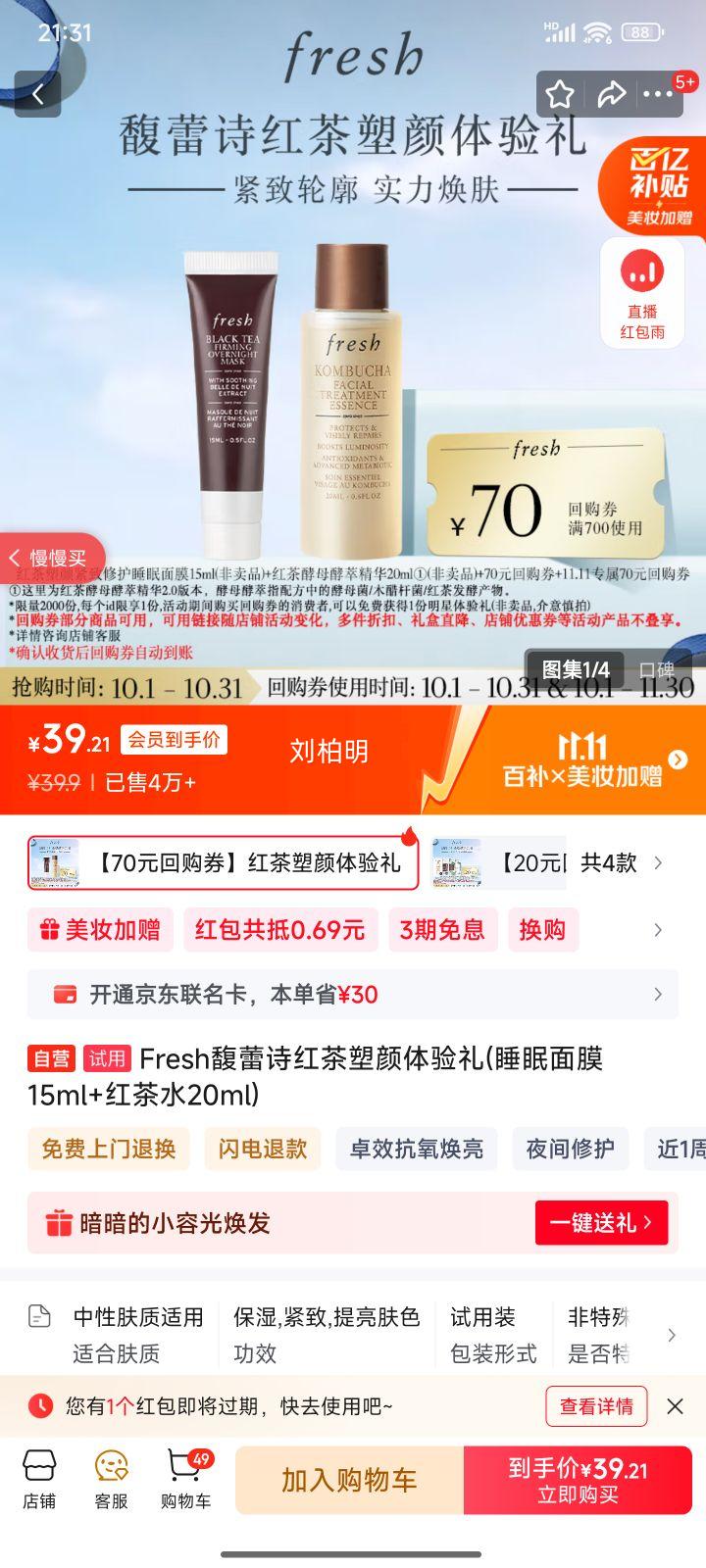Select the 【70元回购券】红茶塑颜体验礼 variant
The image size is (706, 1568).
pos(224,862)
